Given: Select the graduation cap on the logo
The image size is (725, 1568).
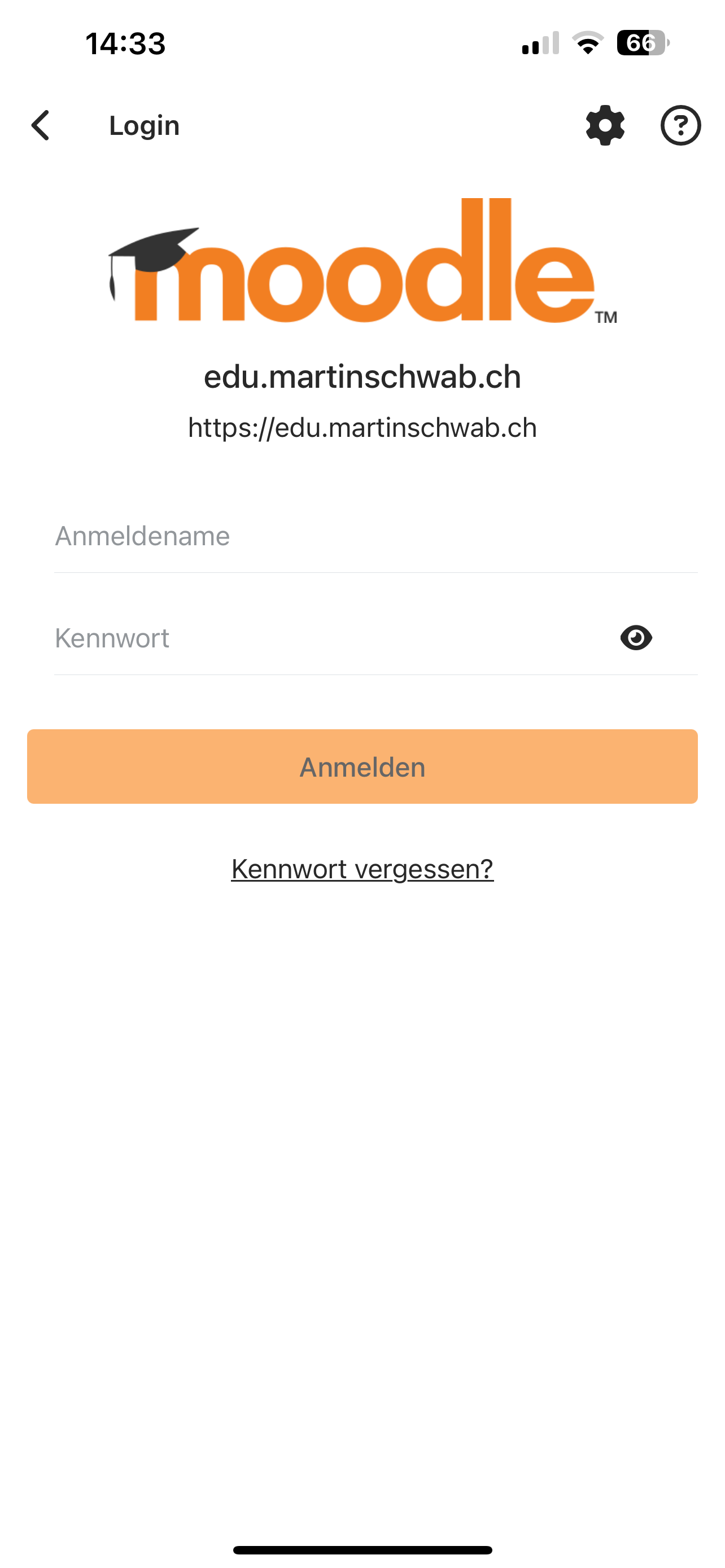Looking at the screenshot, I should pos(156,249).
